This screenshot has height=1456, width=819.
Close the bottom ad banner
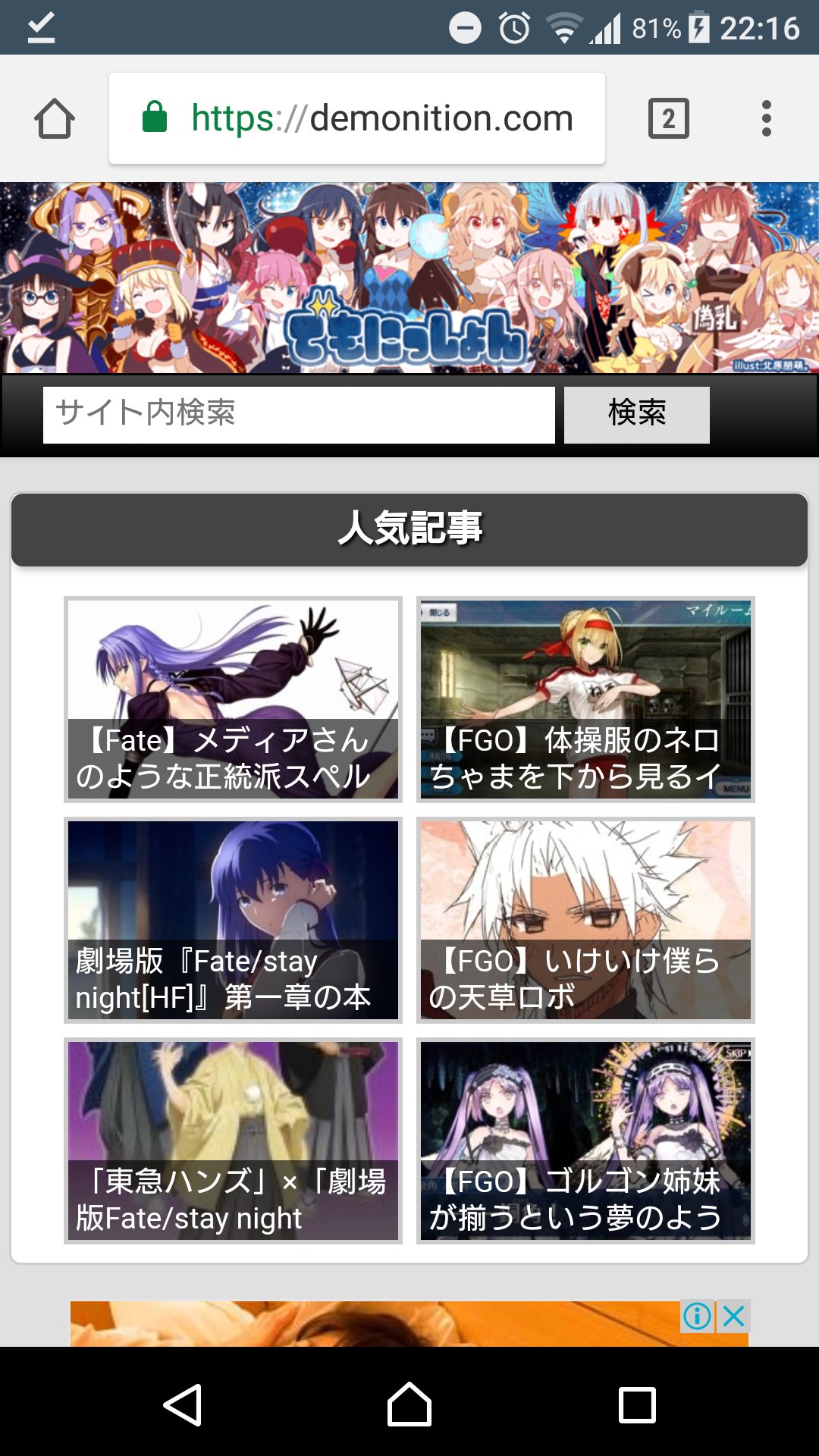(733, 1316)
